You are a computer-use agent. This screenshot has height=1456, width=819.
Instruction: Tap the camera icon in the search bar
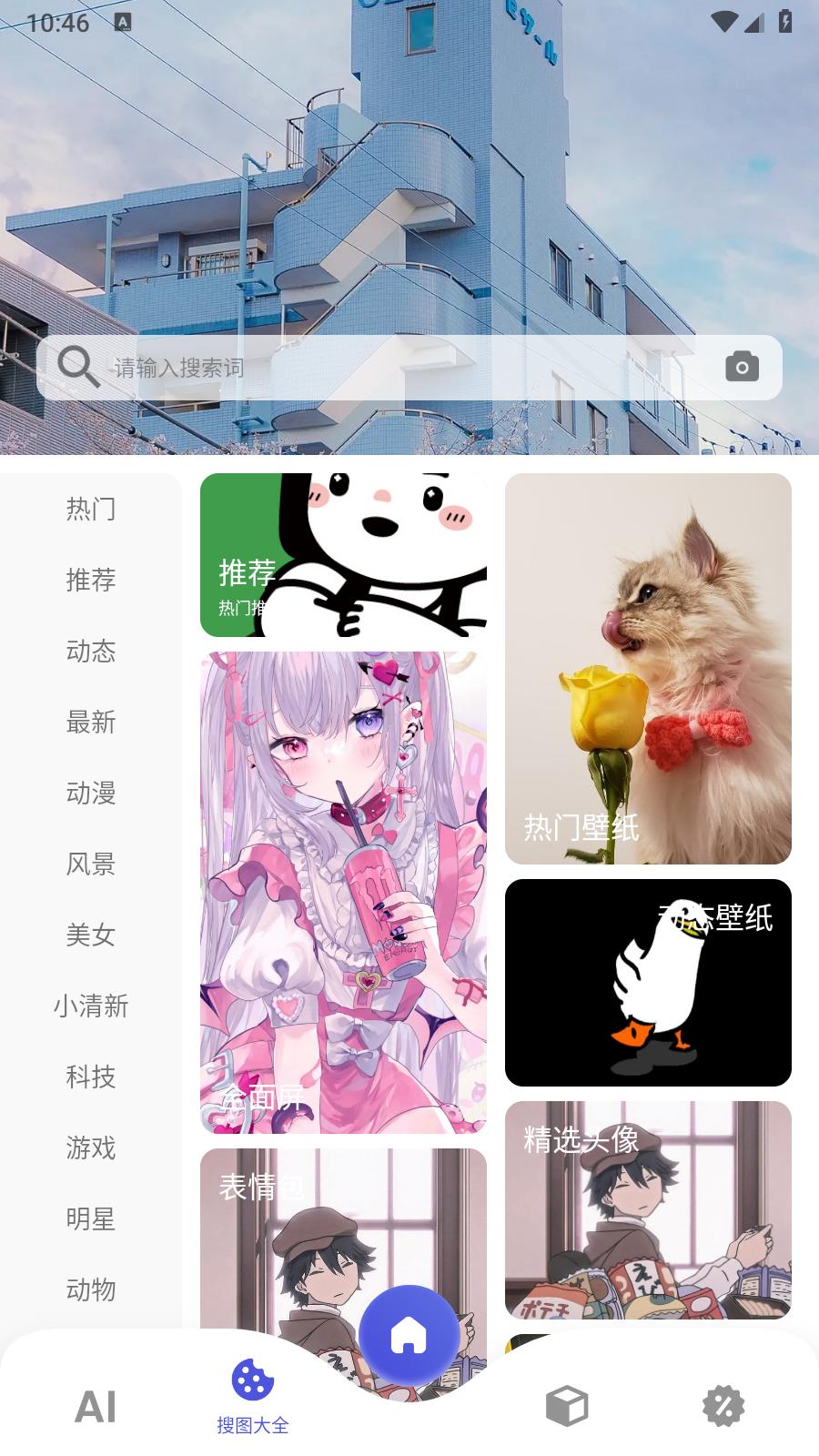[x=743, y=367]
